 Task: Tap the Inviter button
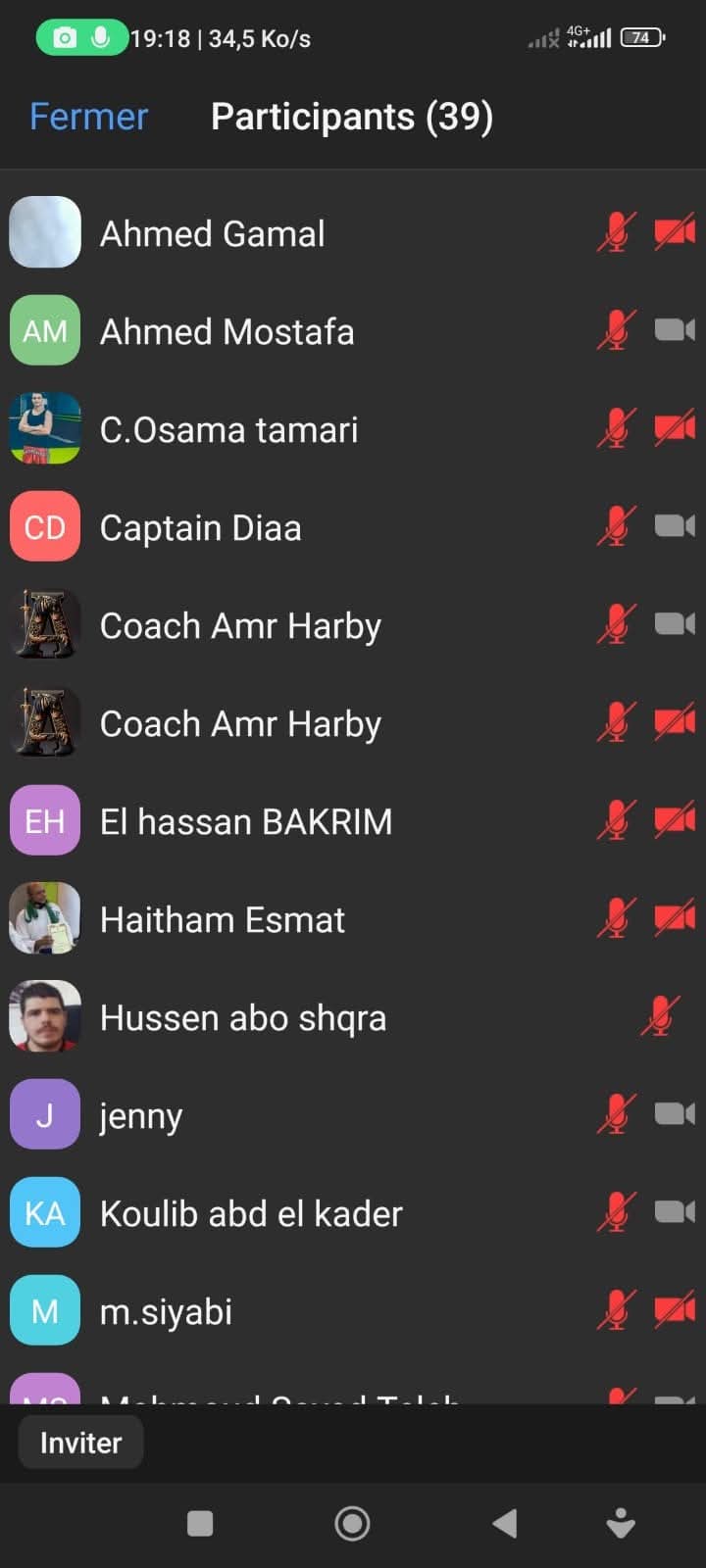click(80, 1443)
